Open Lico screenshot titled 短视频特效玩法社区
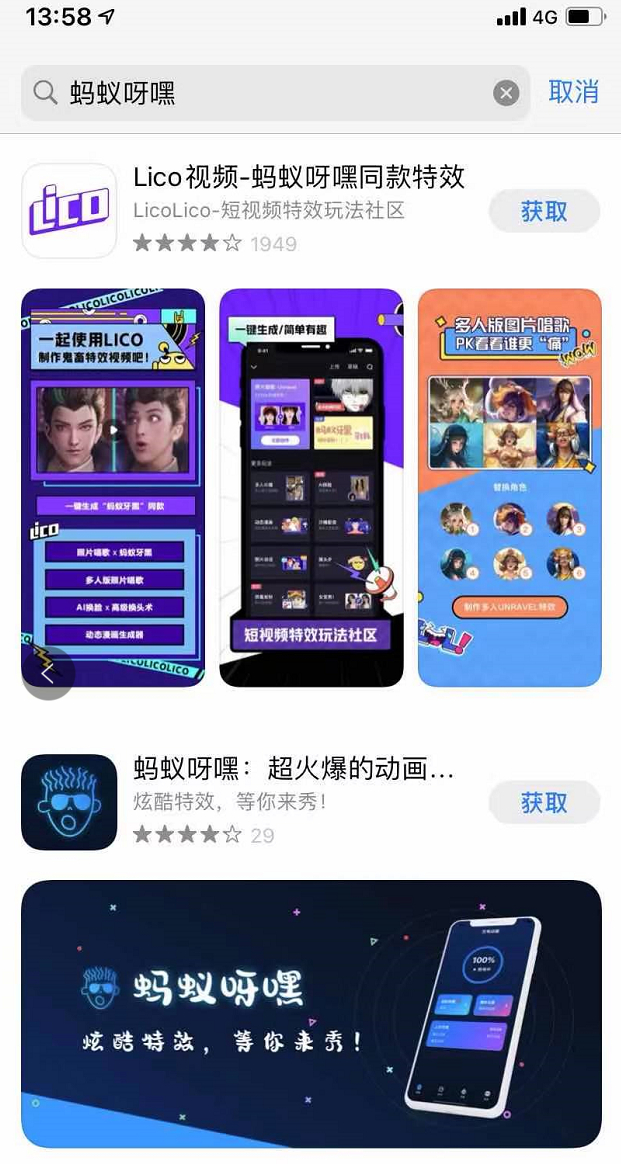This screenshot has width=621, height=1164. click(312, 487)
